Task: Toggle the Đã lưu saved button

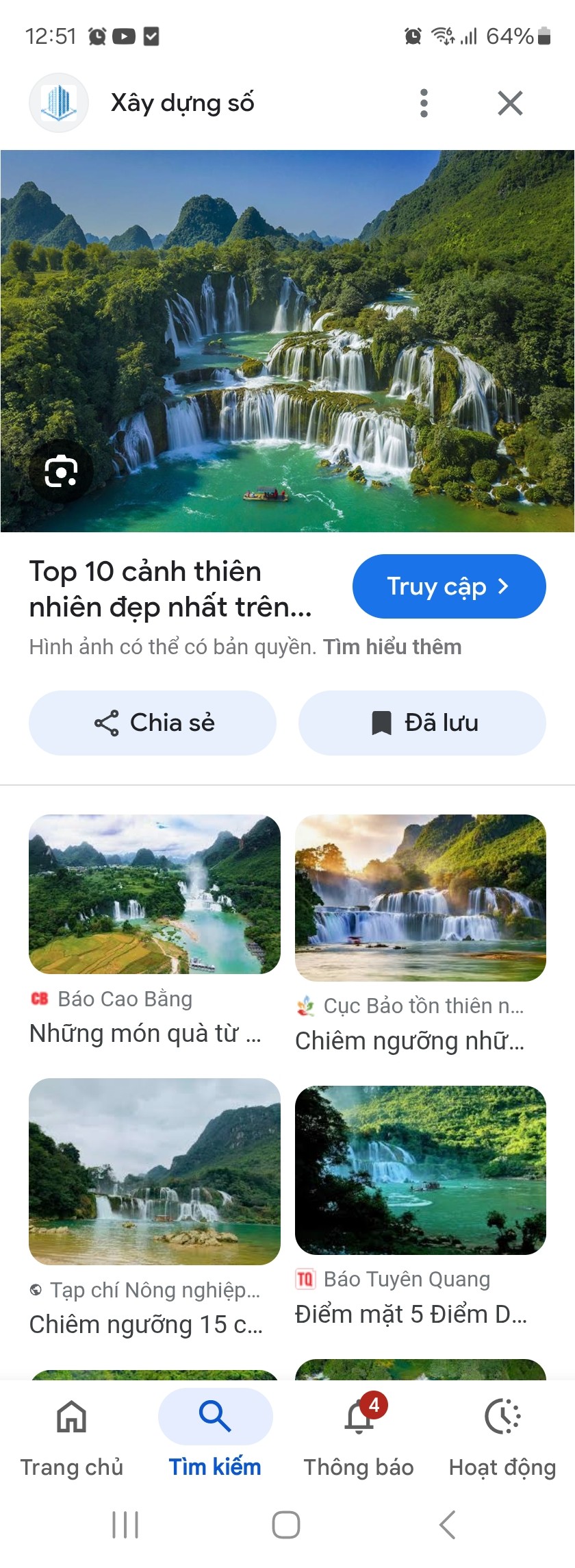Action: [x=422, y=723]
